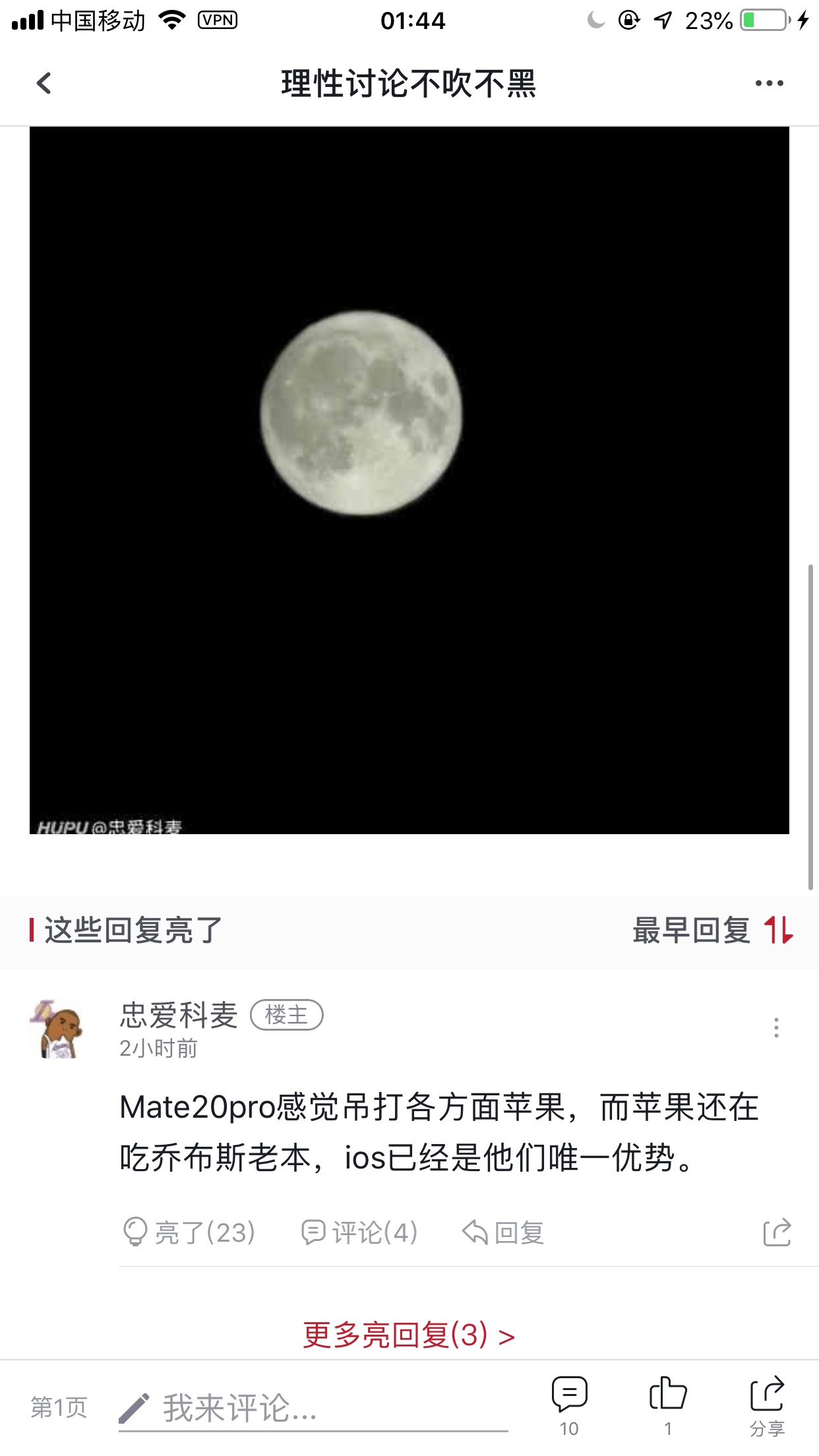
Task: Open the page selector 第1页
Action: [59, 1408]
